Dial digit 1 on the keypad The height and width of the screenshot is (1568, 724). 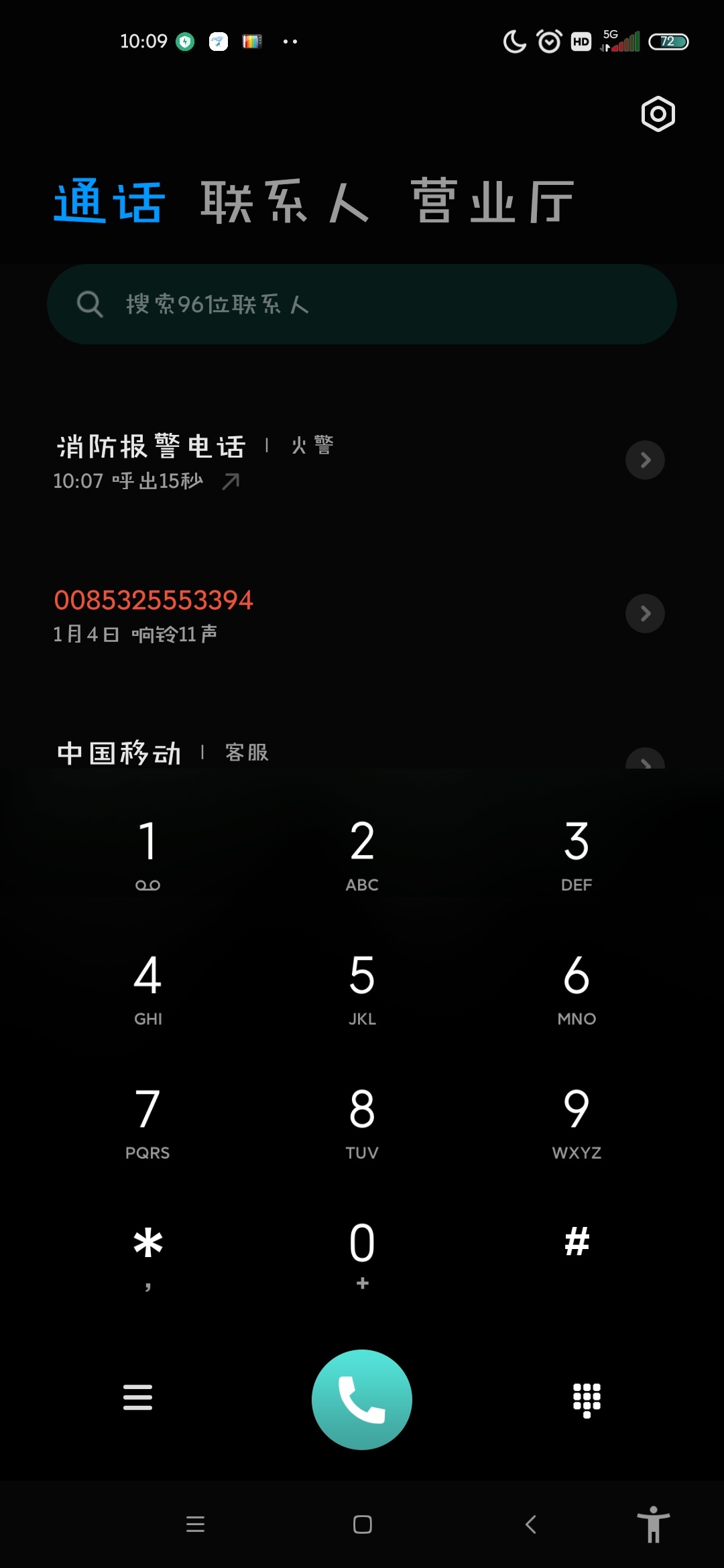(x=147, y=854)
